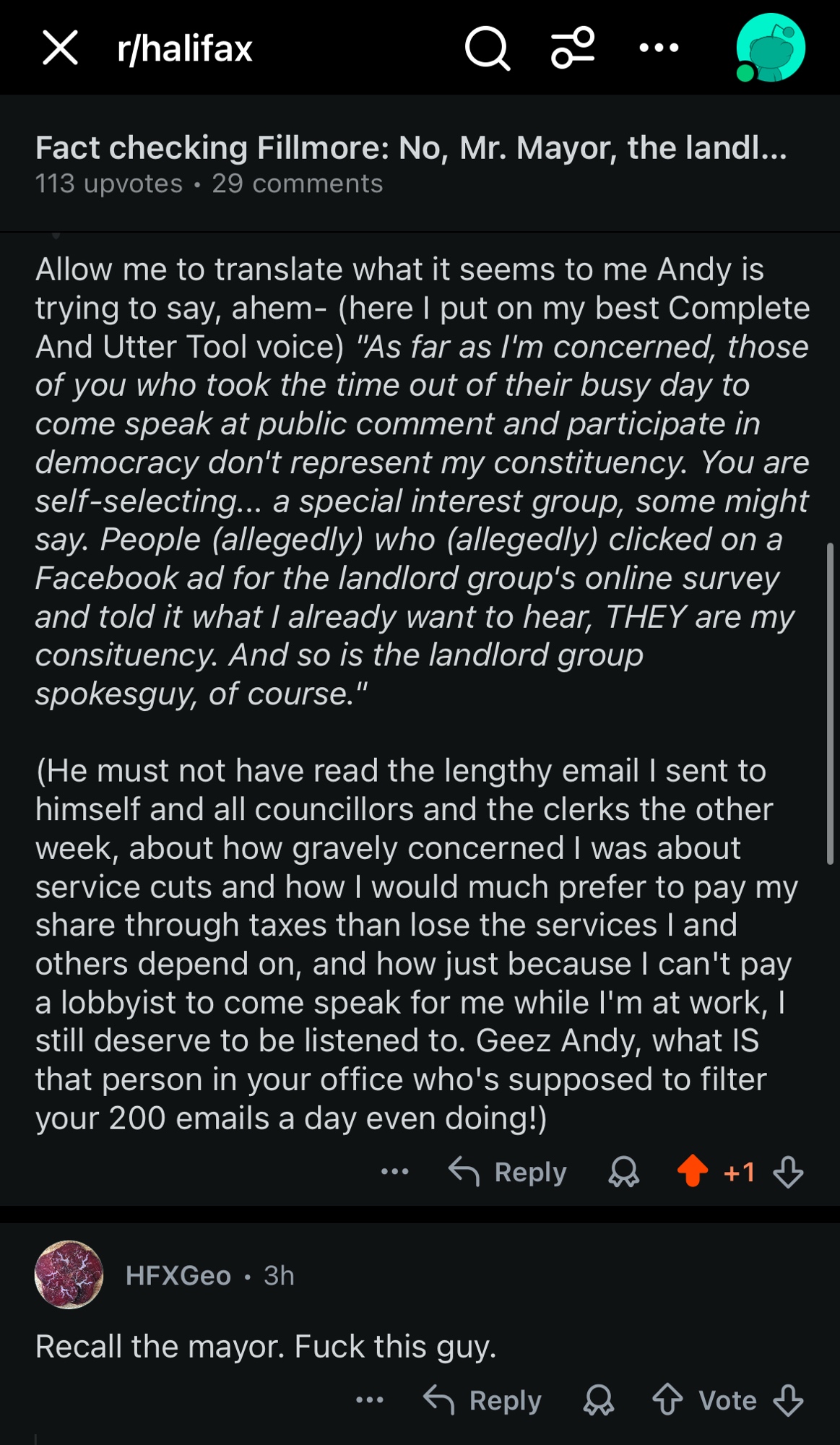This screenshot has width=840, height=1445.
Task: Open more options on the long comment
Action: pyautogui.click(x=395, y=1172)
